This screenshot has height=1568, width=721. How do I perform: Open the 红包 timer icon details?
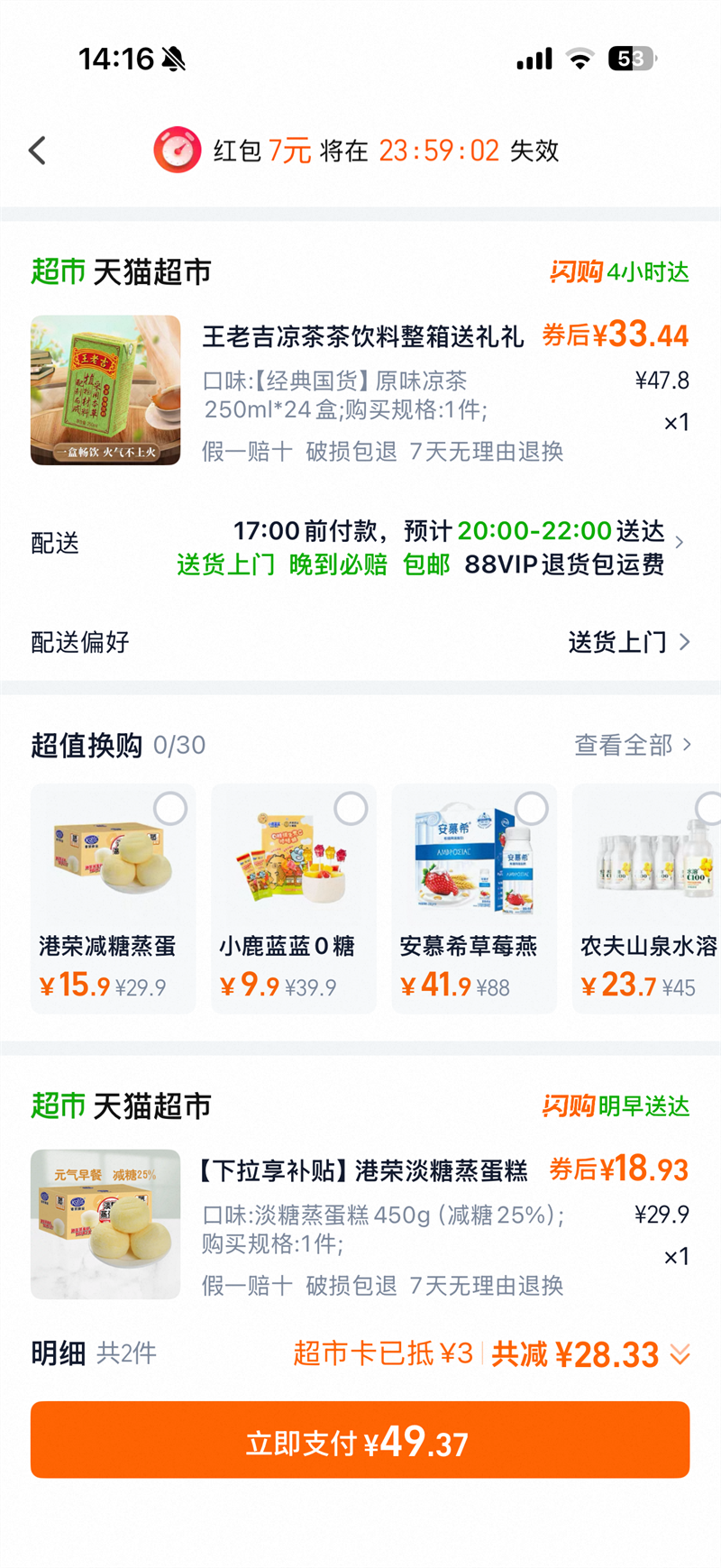pyautogui.click(x=178, y=149)
